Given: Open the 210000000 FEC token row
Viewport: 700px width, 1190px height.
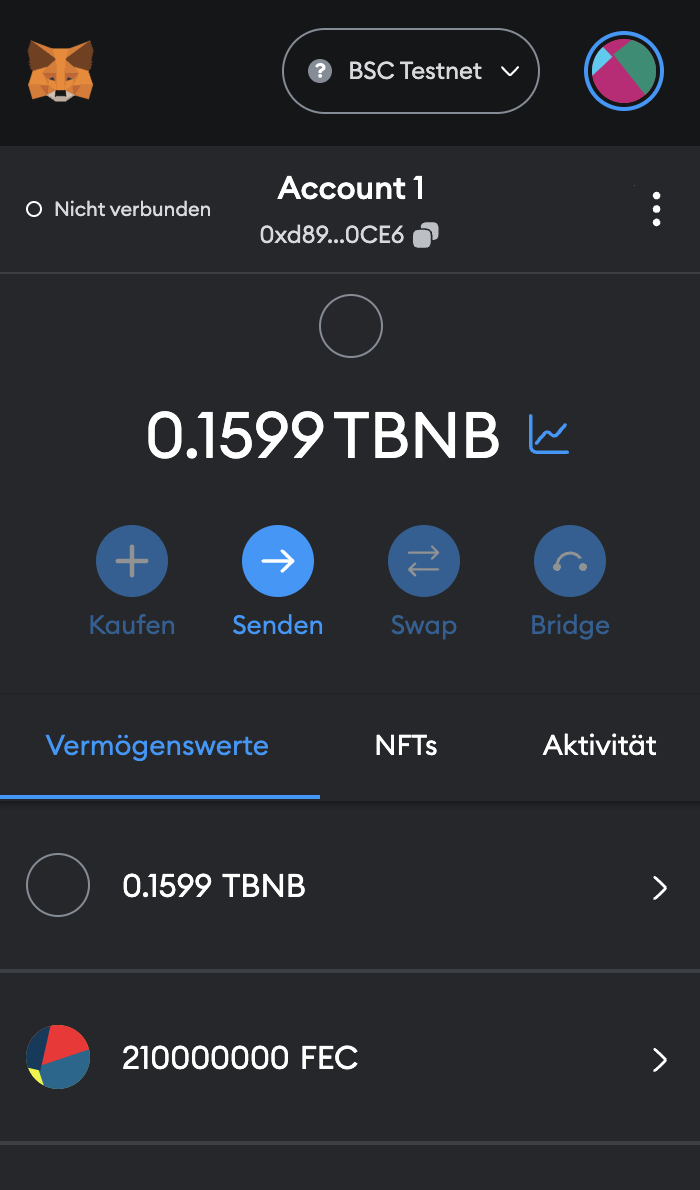Looking at the screenshot, I should point(350,1057).
